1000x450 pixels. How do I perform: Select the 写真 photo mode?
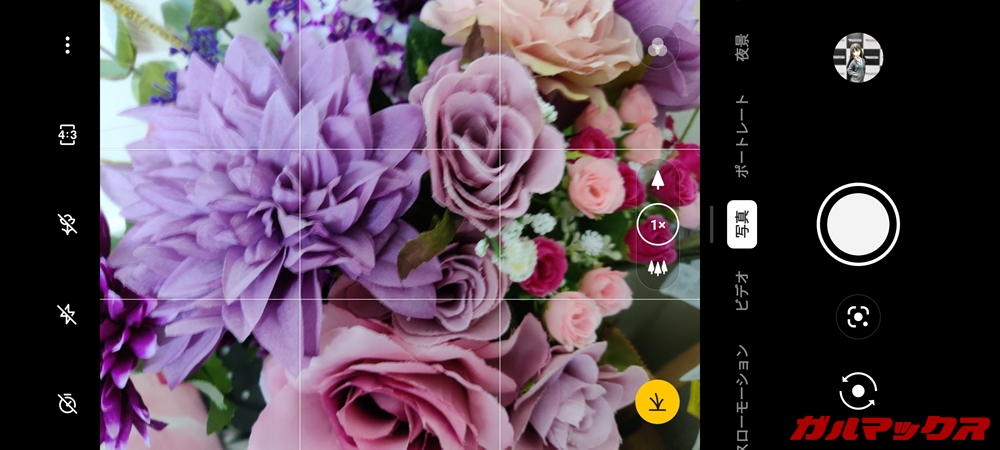pyautogui.click(x=742, y=225)
